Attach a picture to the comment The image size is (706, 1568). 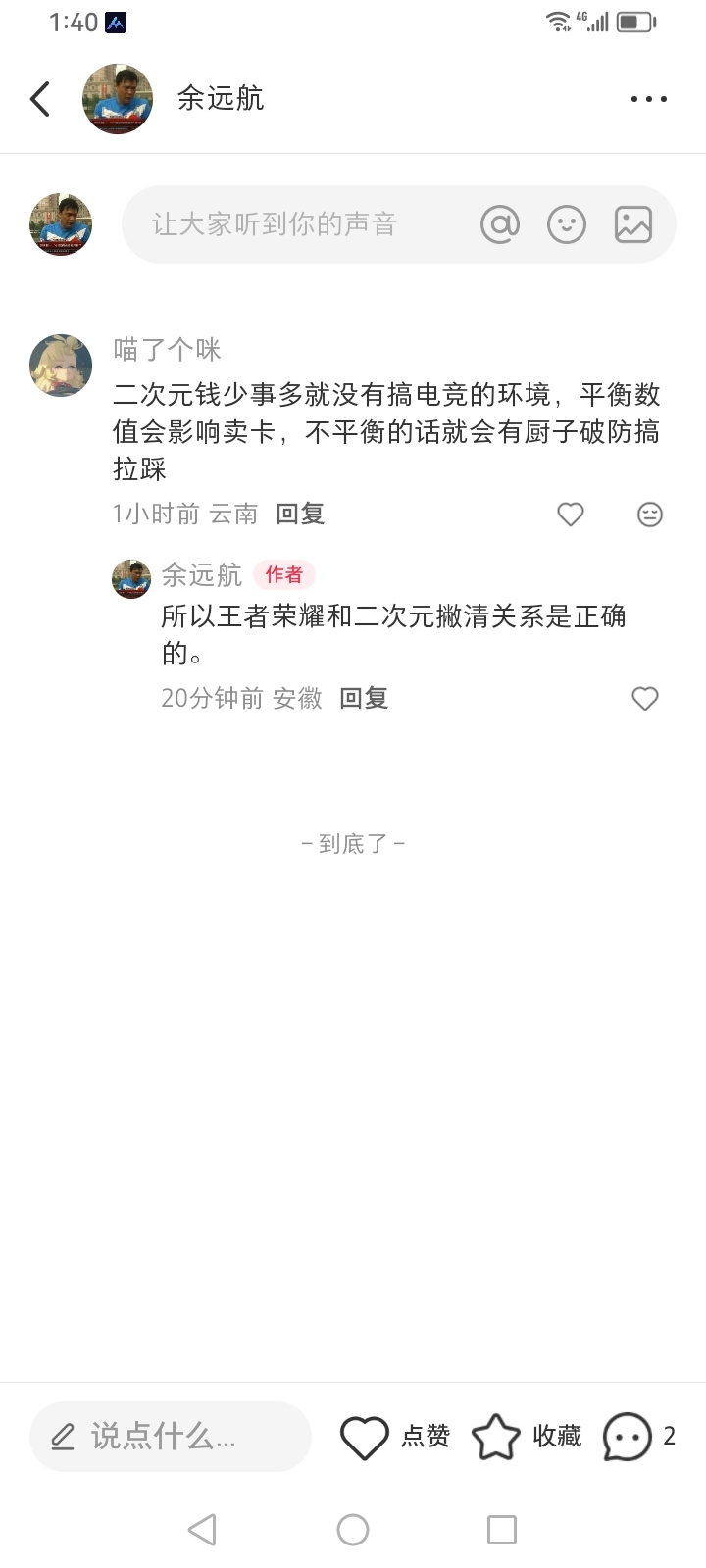632,224
